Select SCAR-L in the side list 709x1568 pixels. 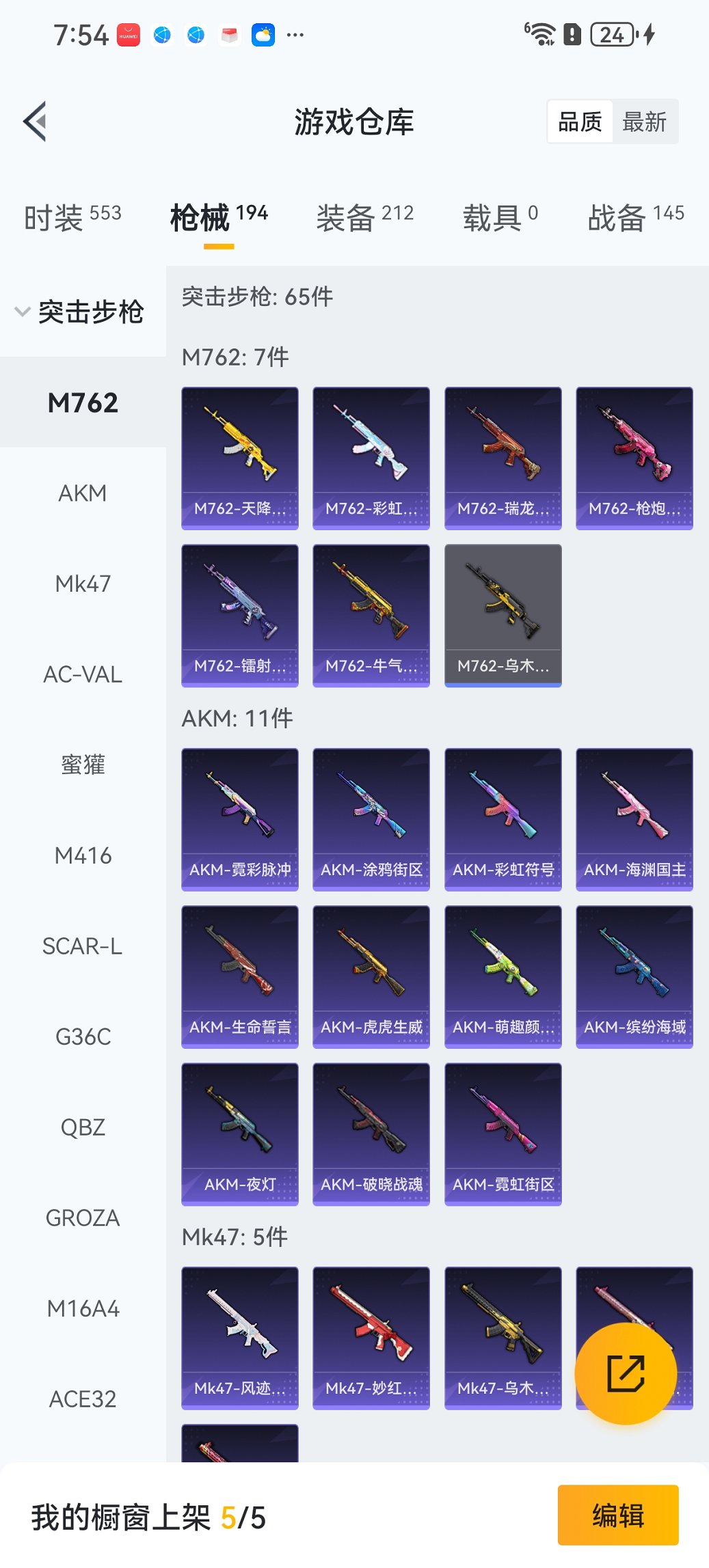pos(83,946)
